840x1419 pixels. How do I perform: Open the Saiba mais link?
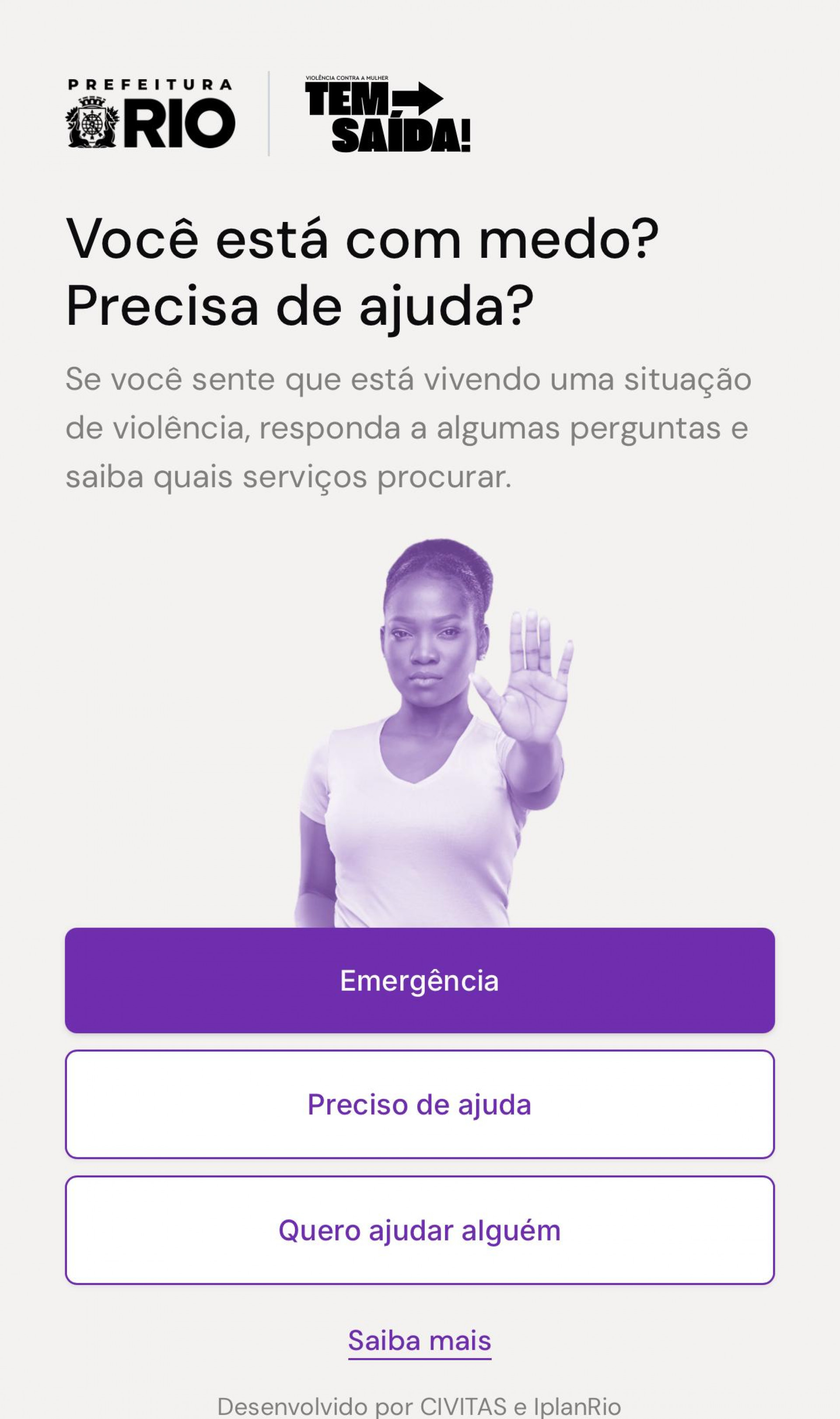(420, 1341)
